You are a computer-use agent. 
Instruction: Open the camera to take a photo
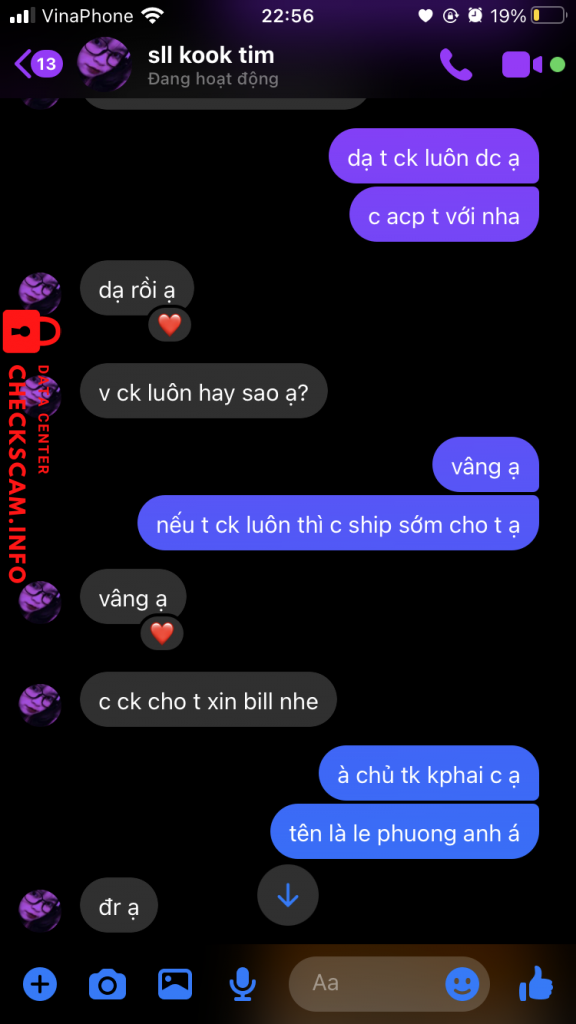pyautogui.click(x=107, y=984)
